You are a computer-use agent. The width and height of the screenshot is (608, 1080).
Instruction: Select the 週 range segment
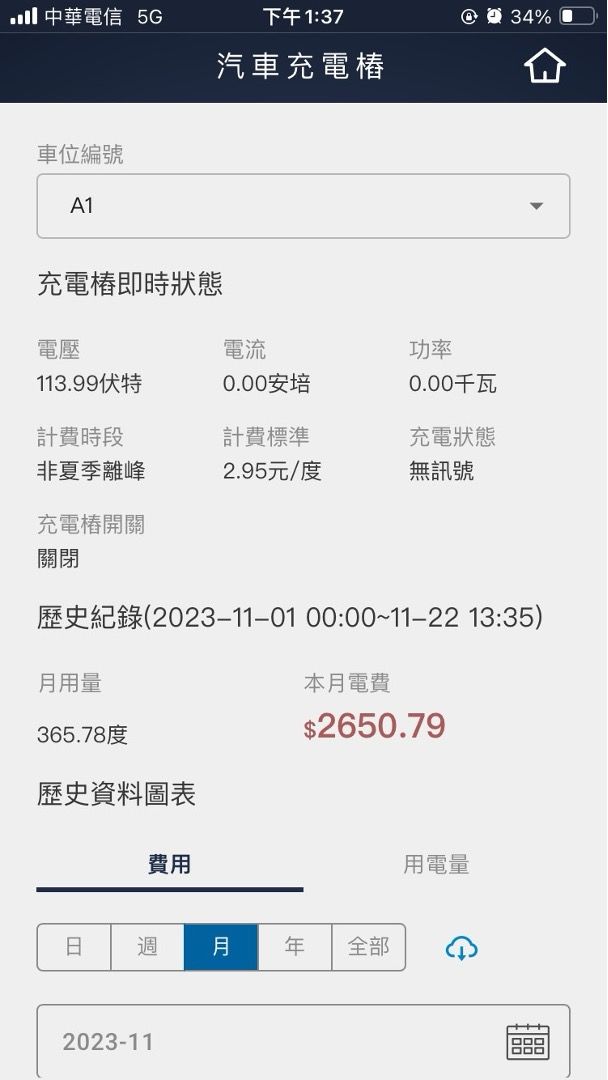point(147,947)
